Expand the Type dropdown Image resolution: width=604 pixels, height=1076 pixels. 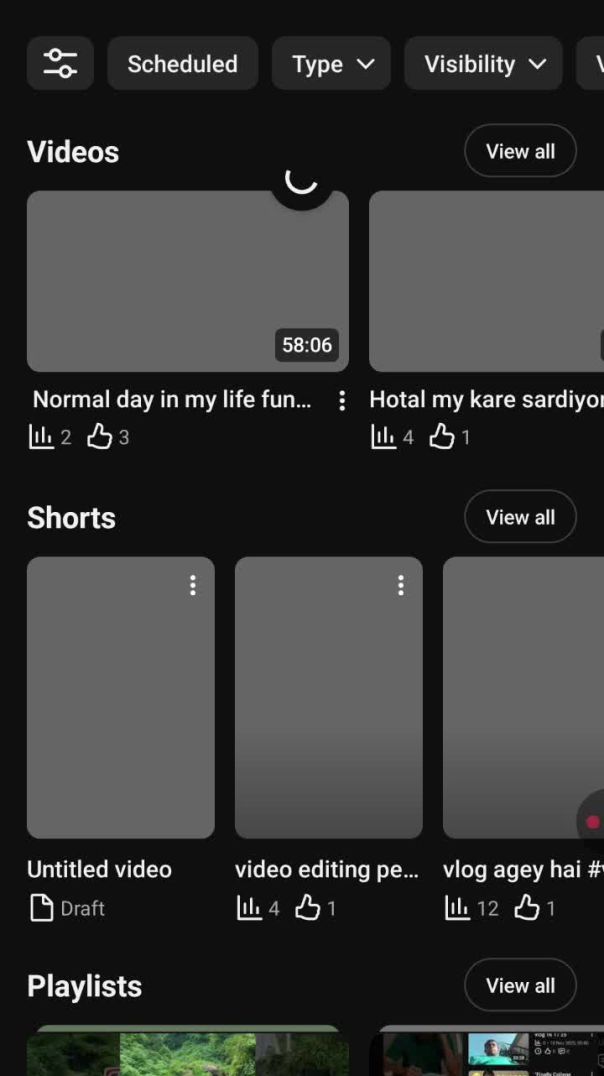click(x=331, y=64)
